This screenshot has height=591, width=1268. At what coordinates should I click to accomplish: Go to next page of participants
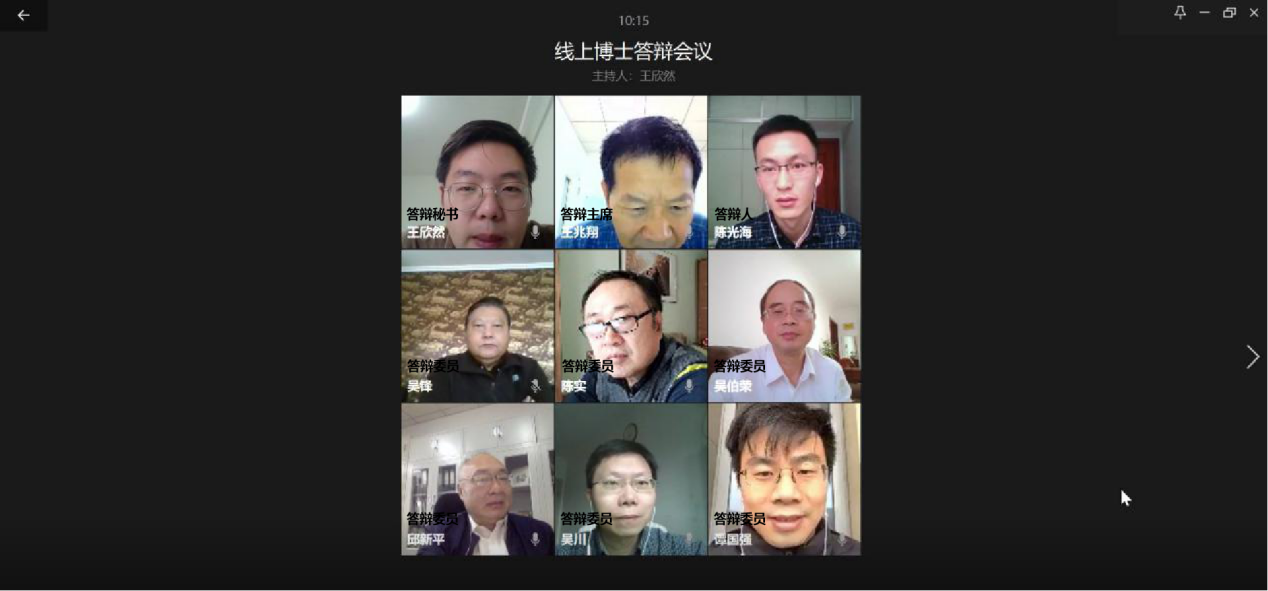click(1252, 357)
